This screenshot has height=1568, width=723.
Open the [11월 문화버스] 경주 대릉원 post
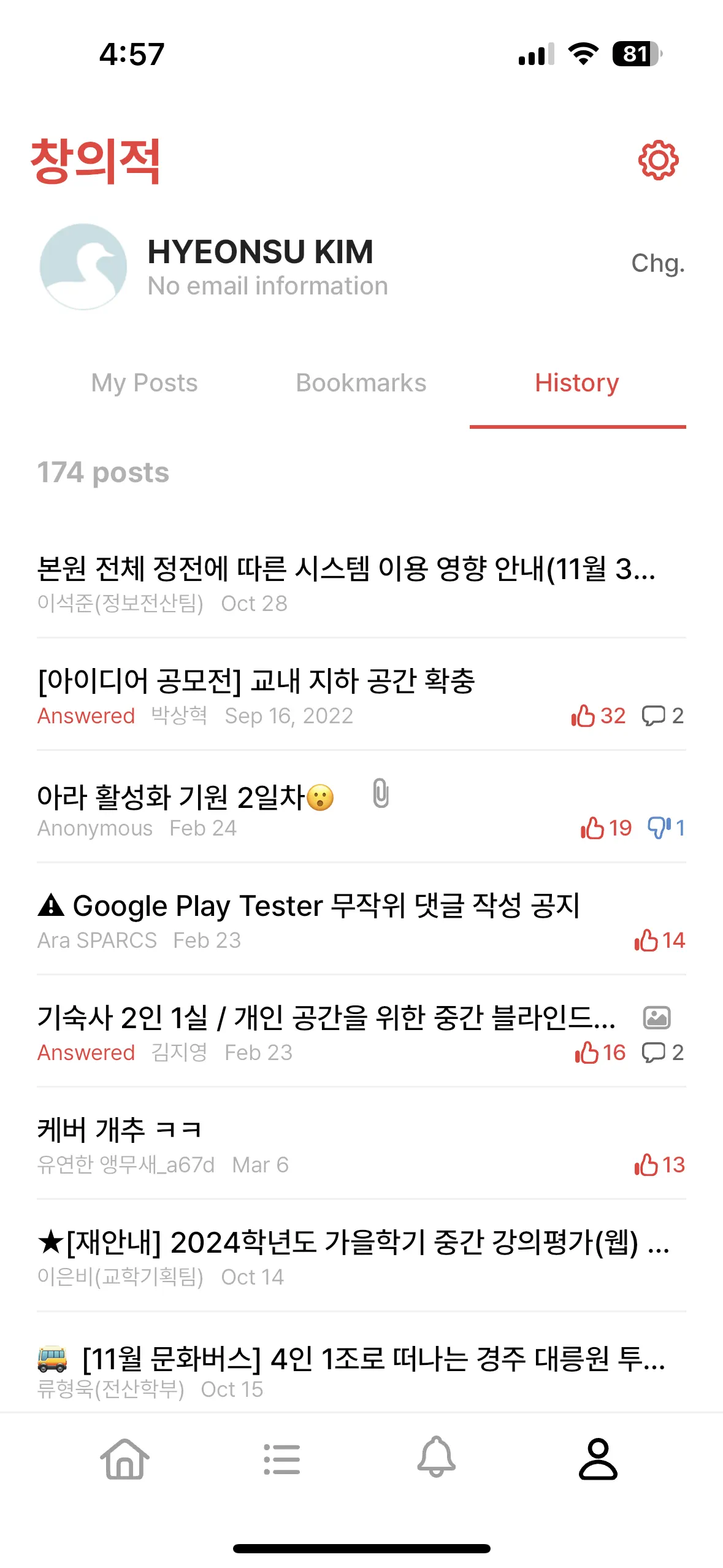pos(361,1367)
